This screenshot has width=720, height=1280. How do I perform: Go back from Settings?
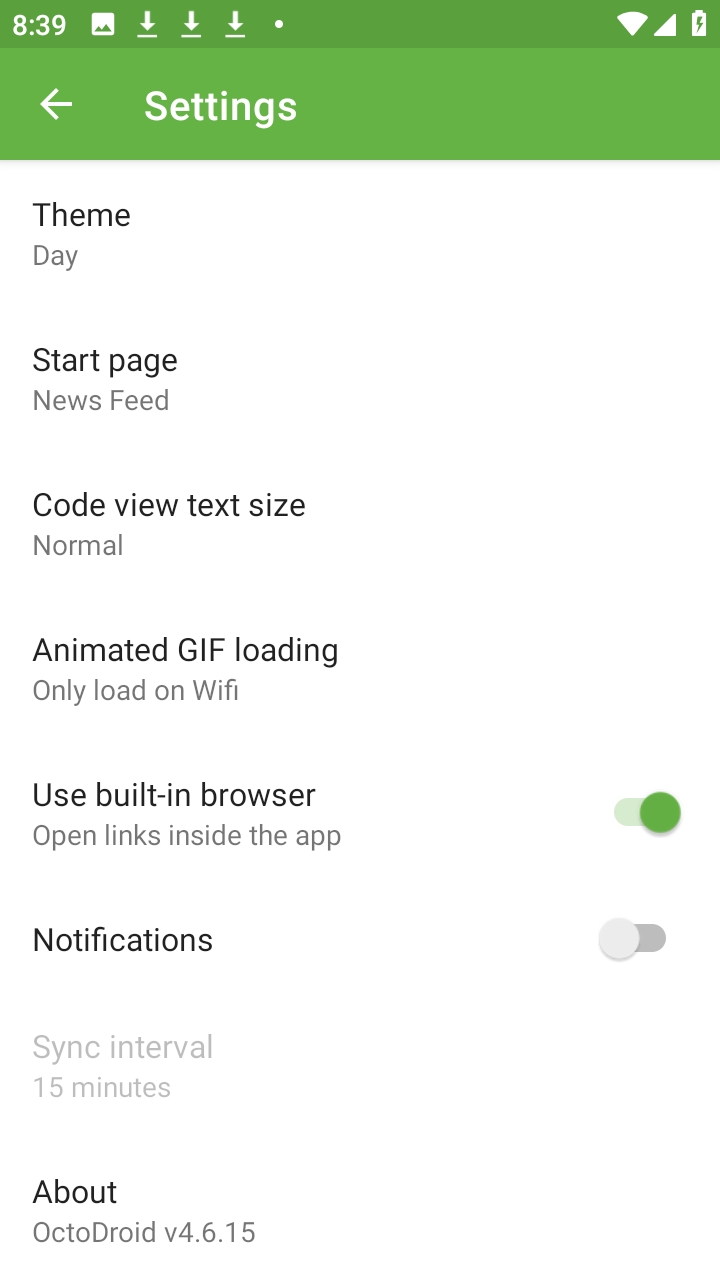click(57, 105)
